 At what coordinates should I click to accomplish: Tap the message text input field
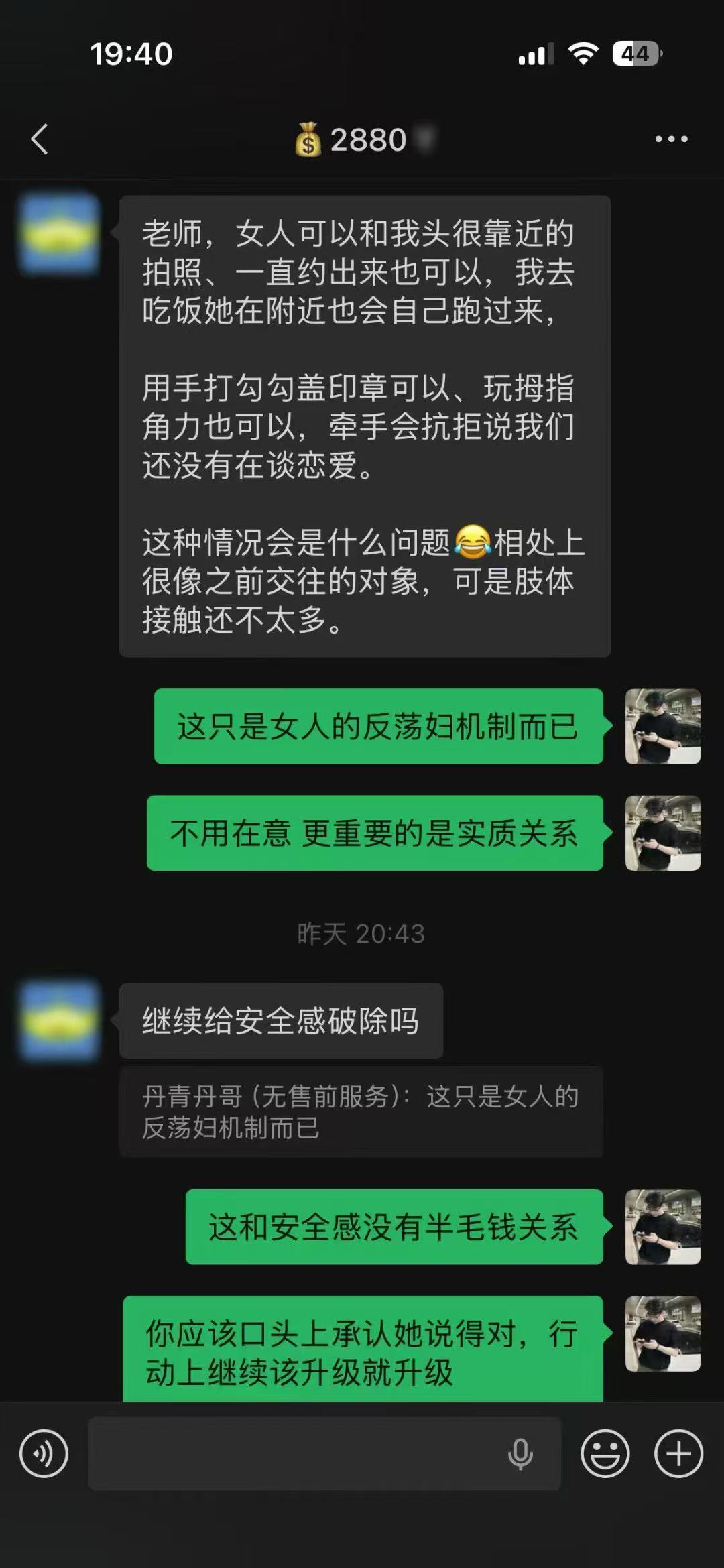point(295,1454)
